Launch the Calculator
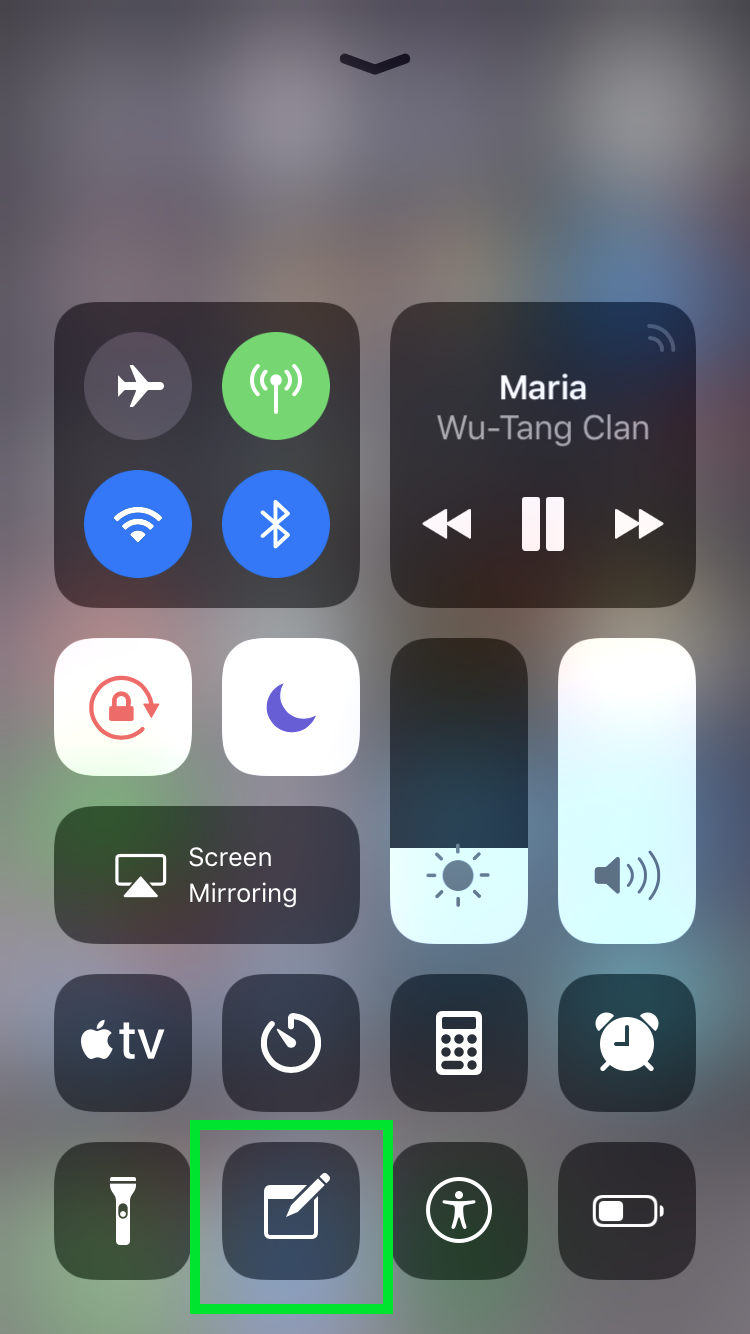The height and width of the screenshot is (1334, 750). click(459, 1043)
